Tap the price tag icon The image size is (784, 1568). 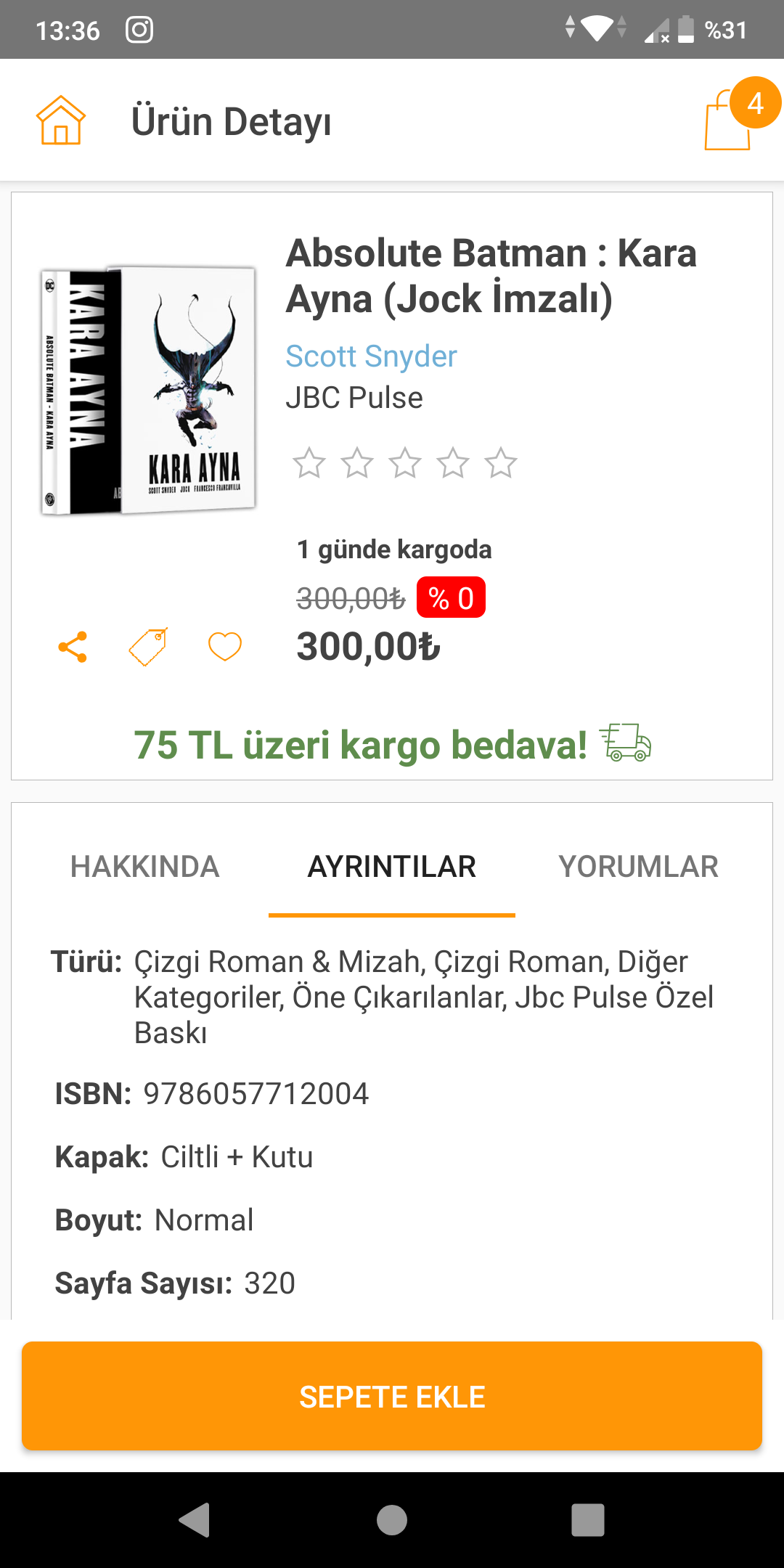tap(149, 647)
